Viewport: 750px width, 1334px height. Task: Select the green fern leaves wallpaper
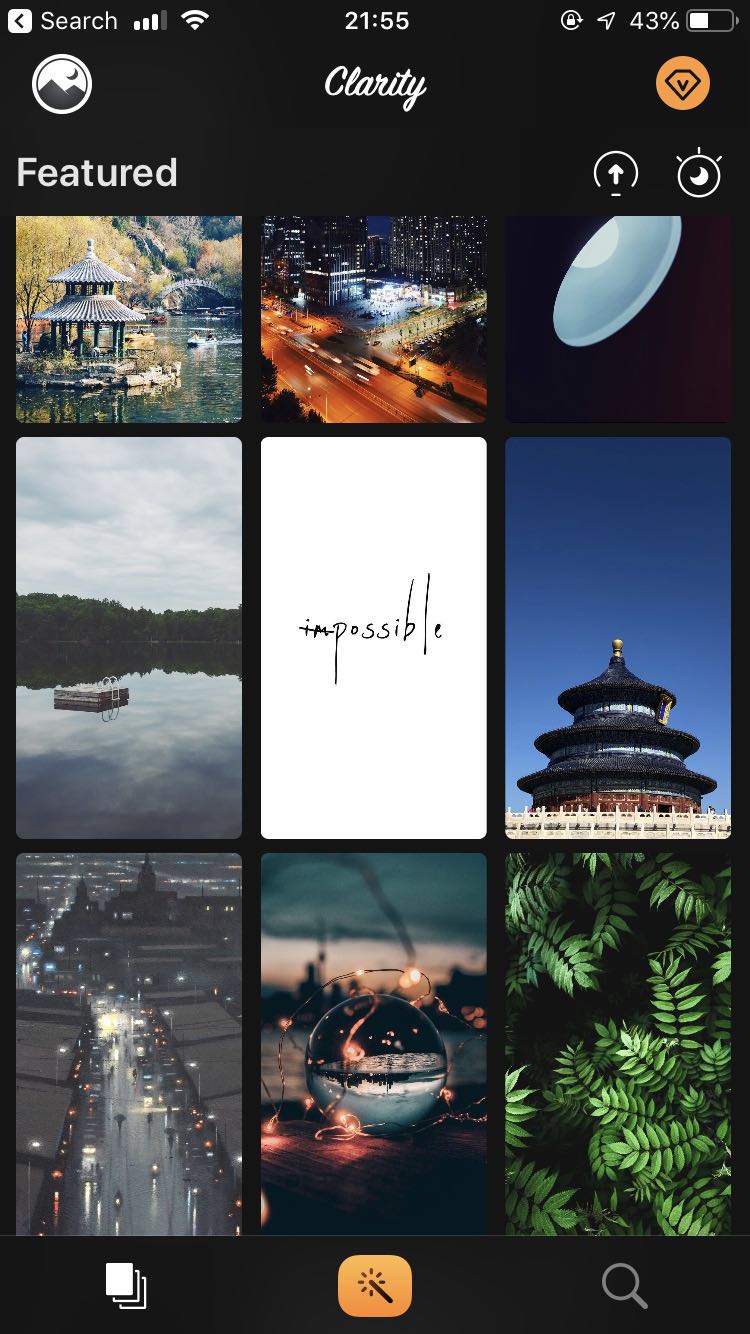click(x=618, y=1043)
